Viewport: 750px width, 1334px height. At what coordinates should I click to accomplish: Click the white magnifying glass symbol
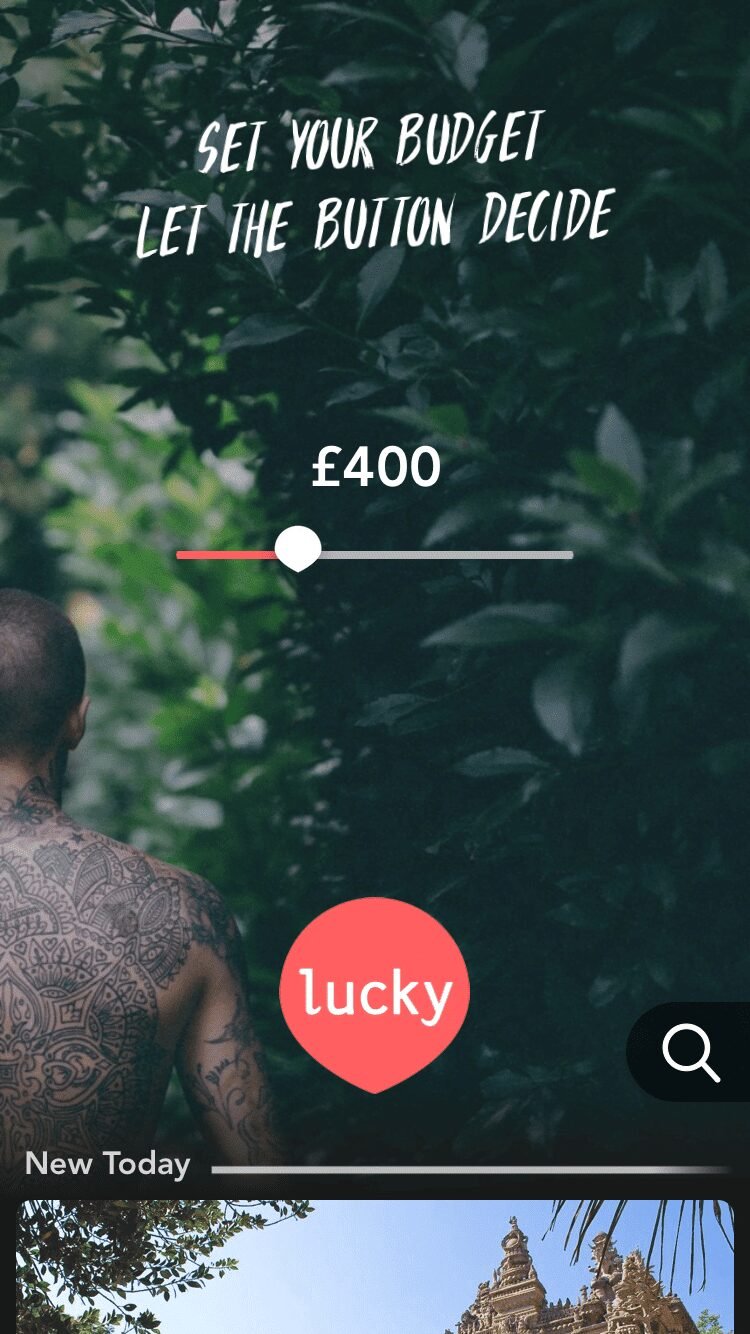pos(691,1051)
